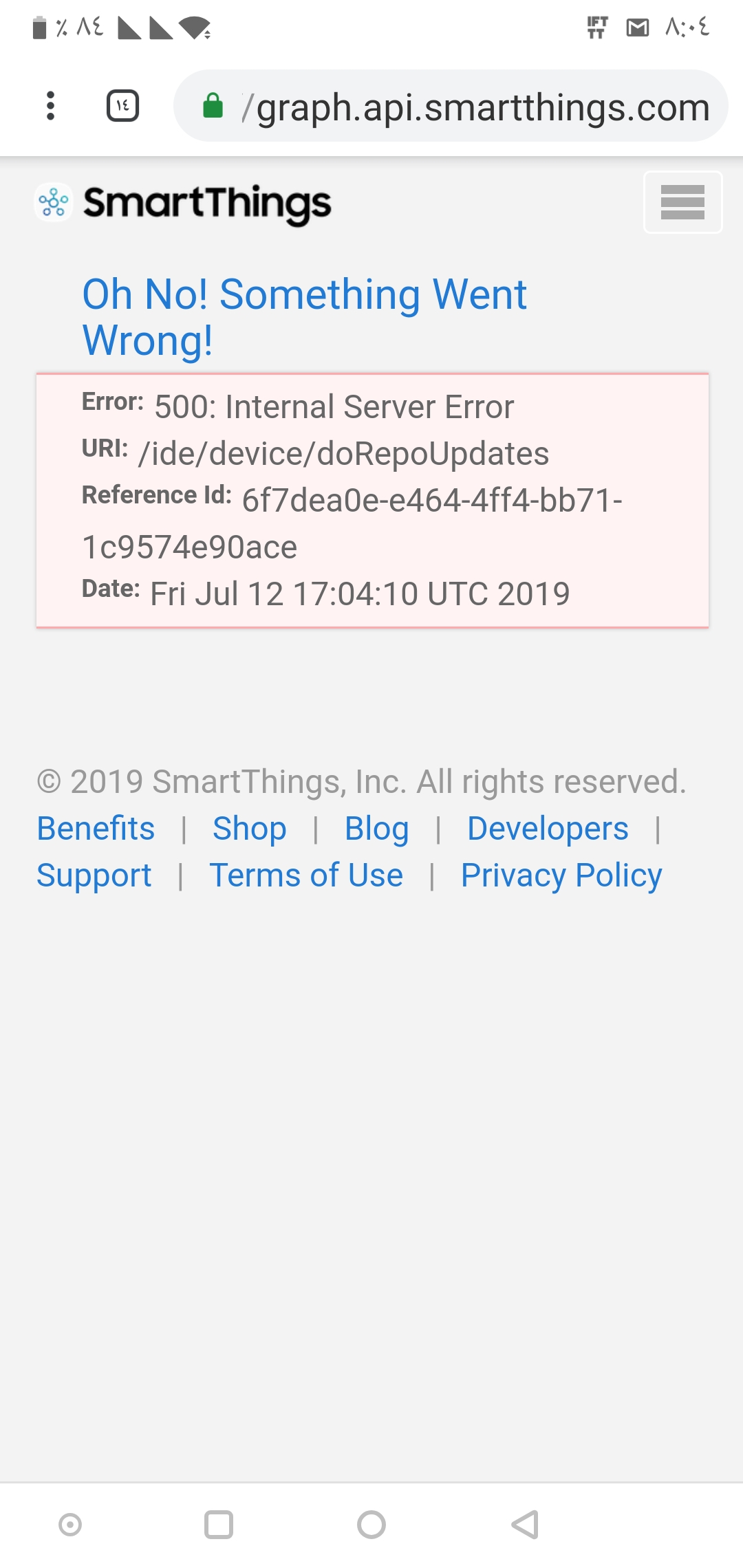Read the Privacy Policy
Viewport: 743px width, 1568px height.
pyautogui.click(x=561, y=875)
